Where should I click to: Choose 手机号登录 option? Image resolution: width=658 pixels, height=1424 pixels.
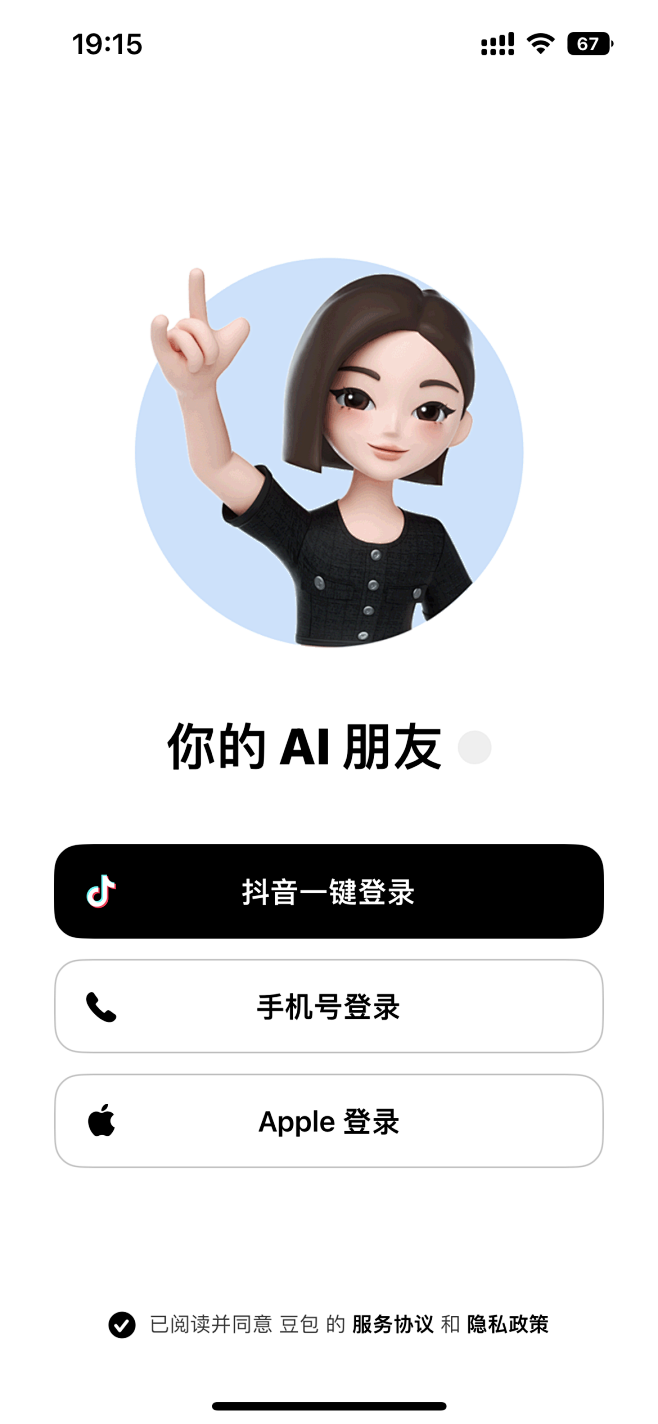pos(329,1006)
